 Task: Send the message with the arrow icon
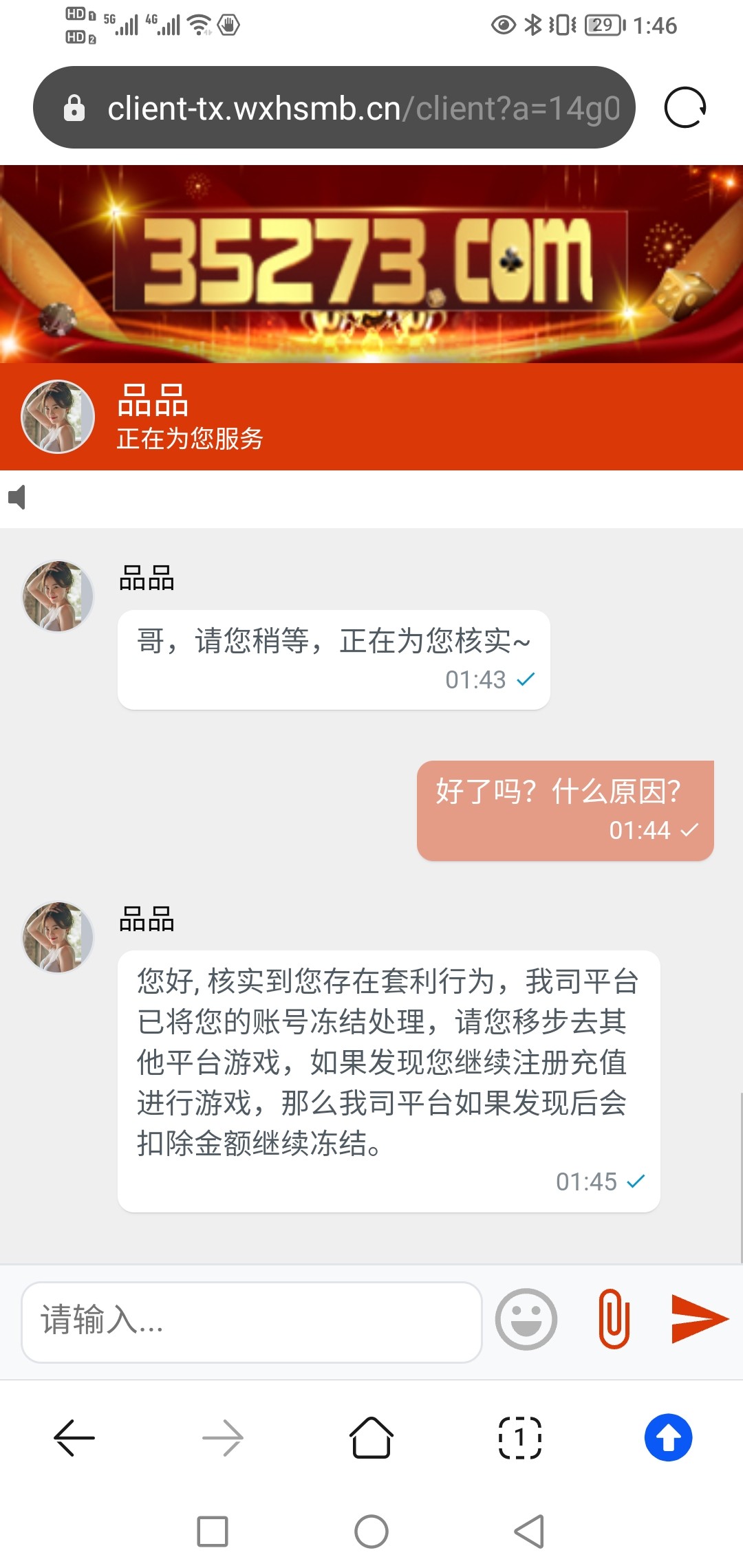(698, 1318)
